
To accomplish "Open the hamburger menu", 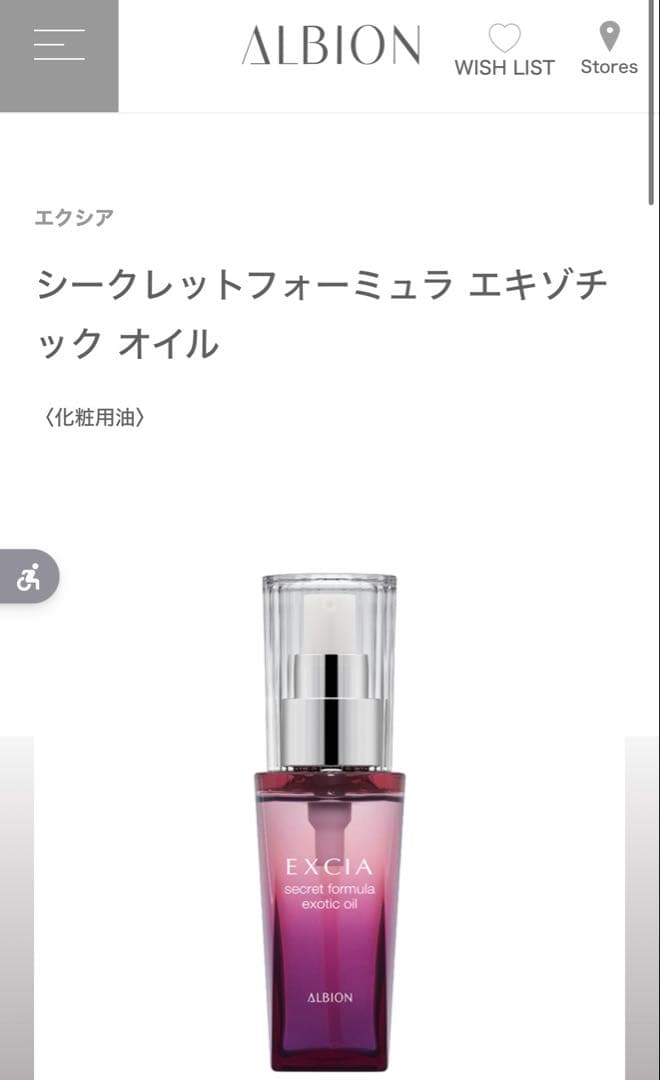I will [58, 46].
